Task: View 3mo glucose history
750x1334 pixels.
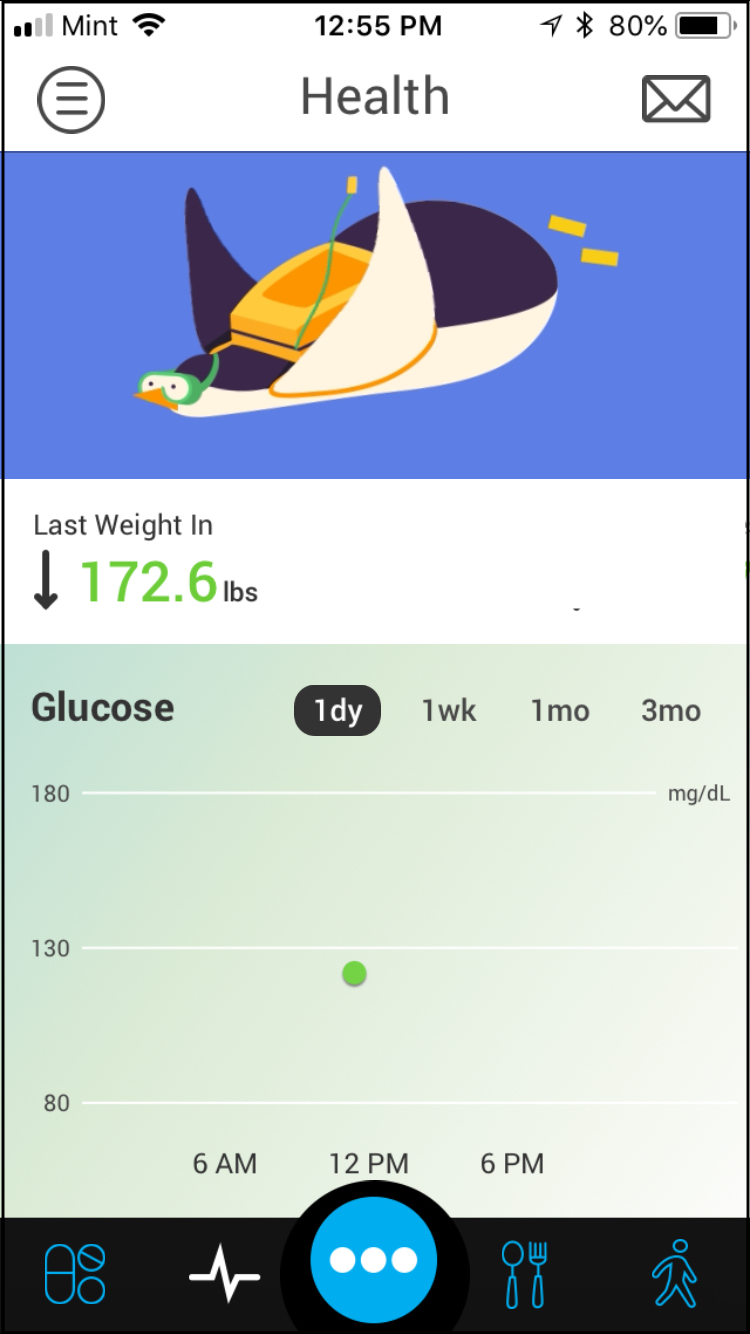Action: click(671, 711)
